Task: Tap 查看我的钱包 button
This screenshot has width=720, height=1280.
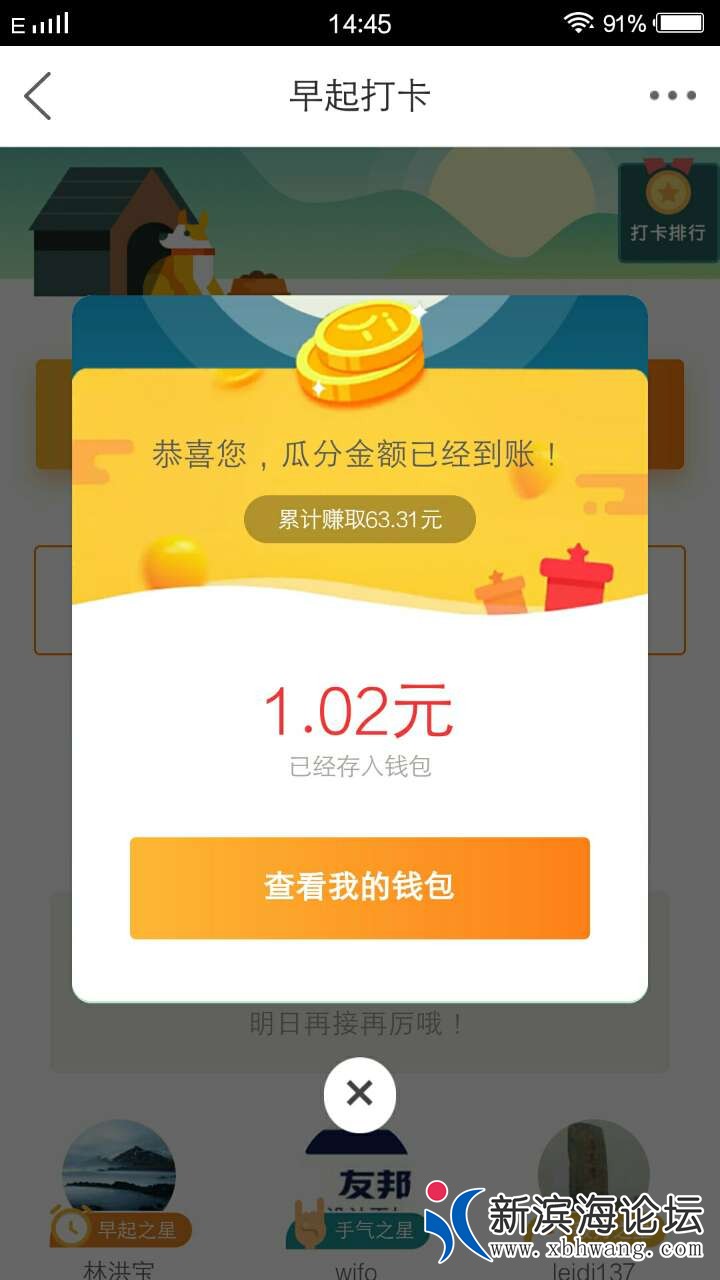Action: [x=359, y=887]
